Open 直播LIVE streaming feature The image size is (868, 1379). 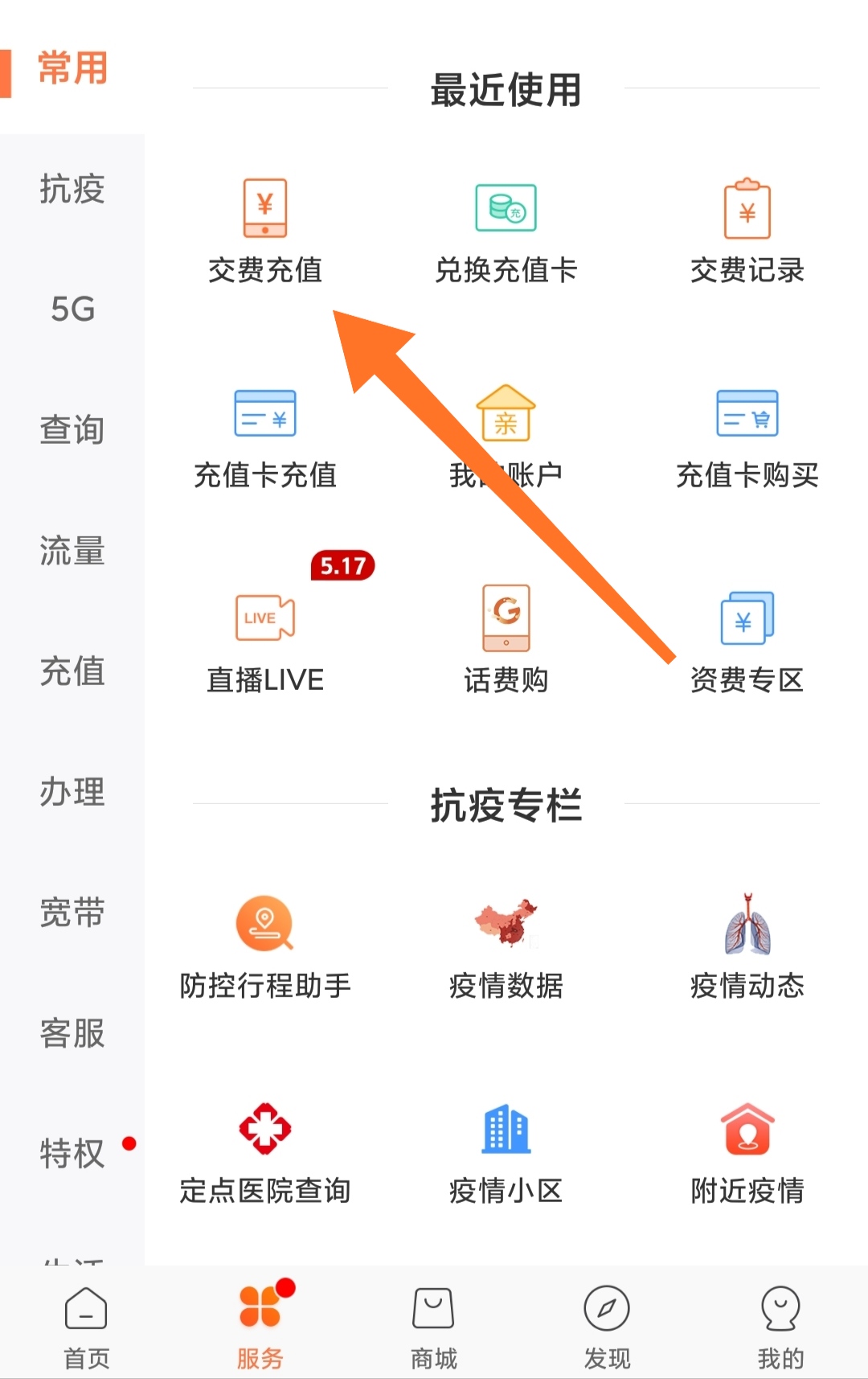click(265, 639)
